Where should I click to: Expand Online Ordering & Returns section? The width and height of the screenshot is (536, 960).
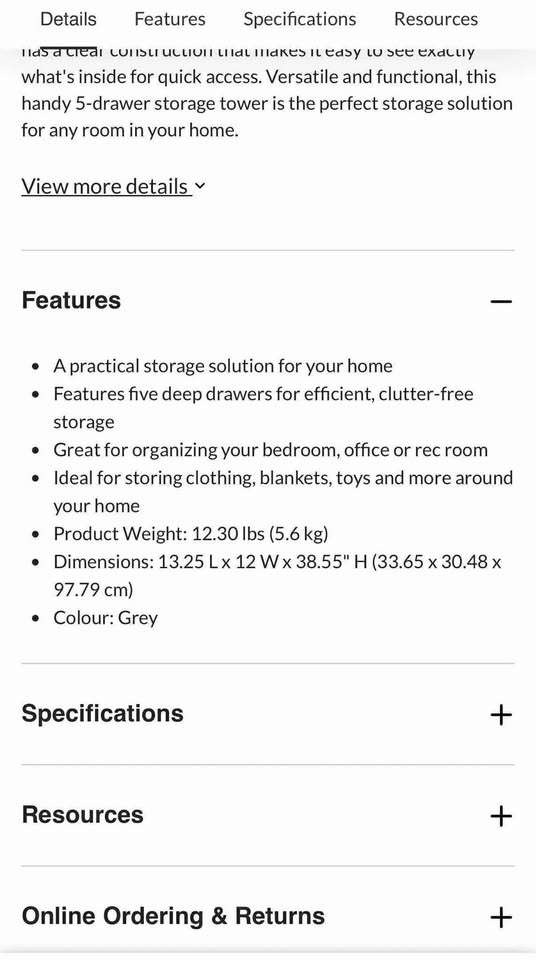(268, 917)
